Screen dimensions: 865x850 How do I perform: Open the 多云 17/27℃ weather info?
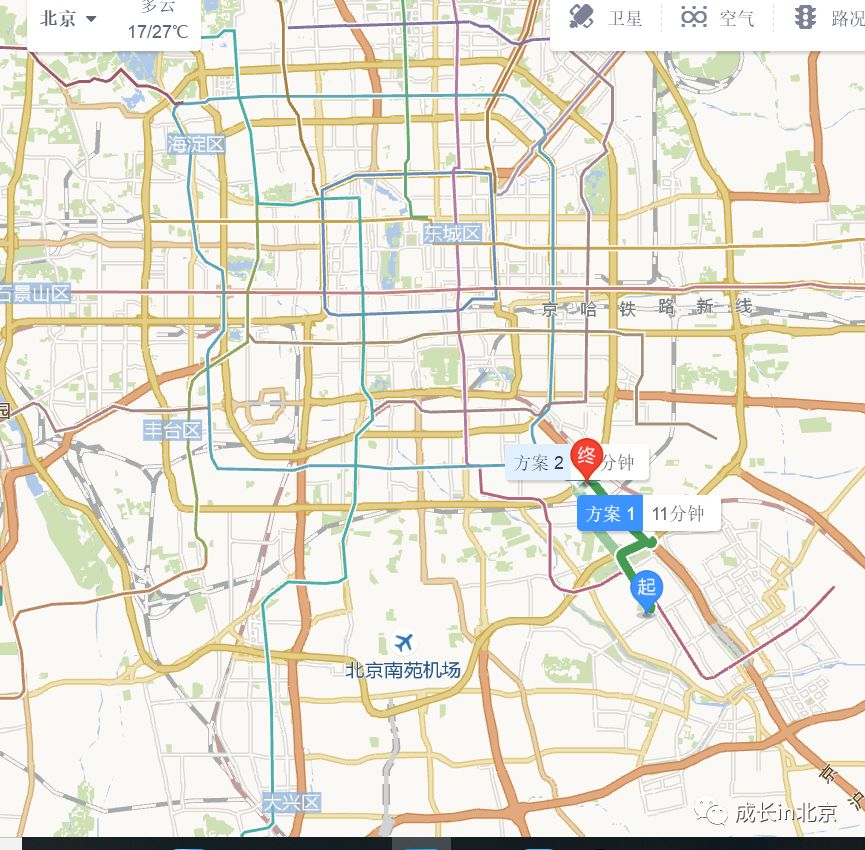point(157,22)
